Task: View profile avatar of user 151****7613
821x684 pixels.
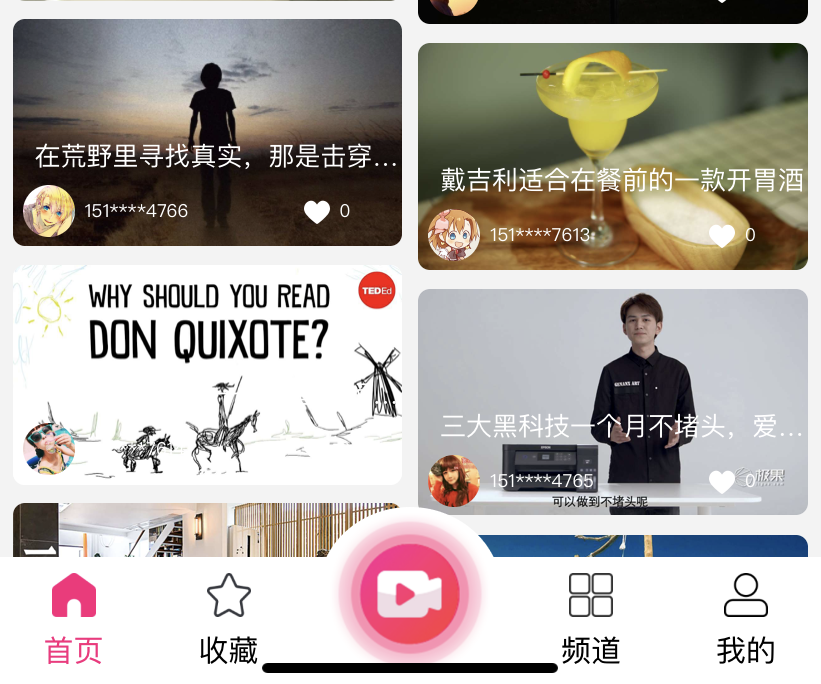Action: tap(454, 235)
